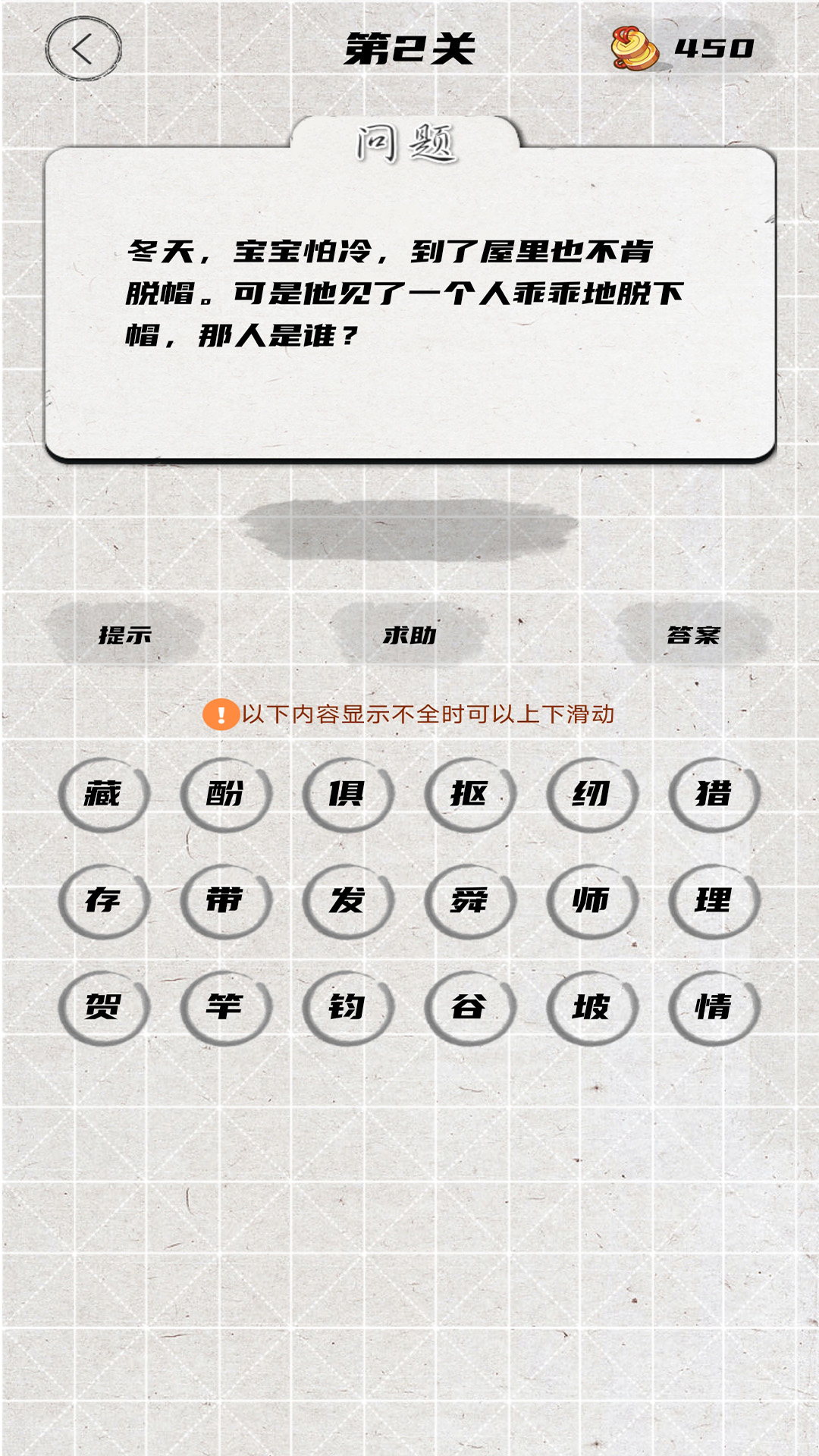Choose the character 带
This screenshot has width=819, height=1456.
pyautogui.click(x=225, y=901)
